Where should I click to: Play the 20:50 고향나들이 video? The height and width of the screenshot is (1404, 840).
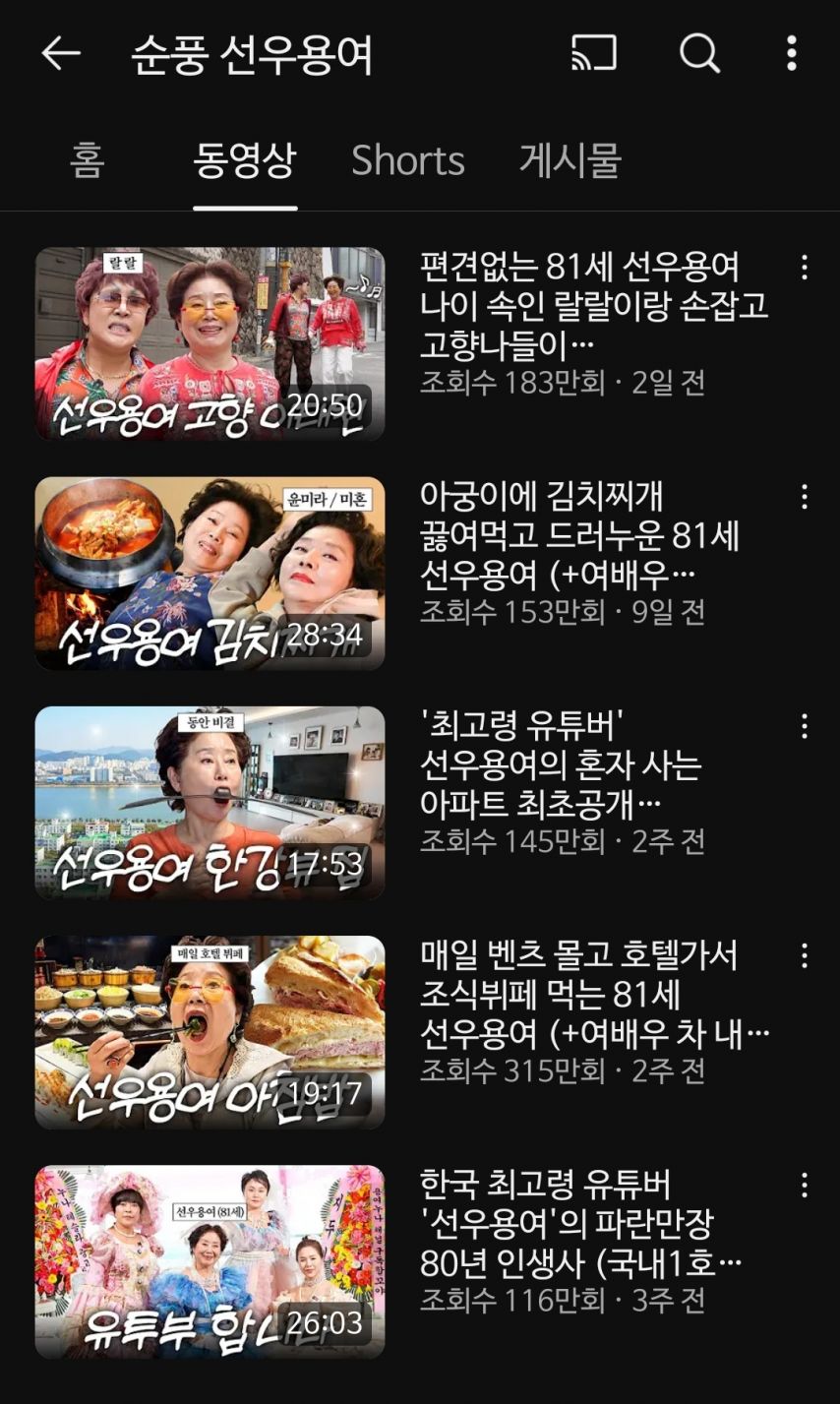210,343
